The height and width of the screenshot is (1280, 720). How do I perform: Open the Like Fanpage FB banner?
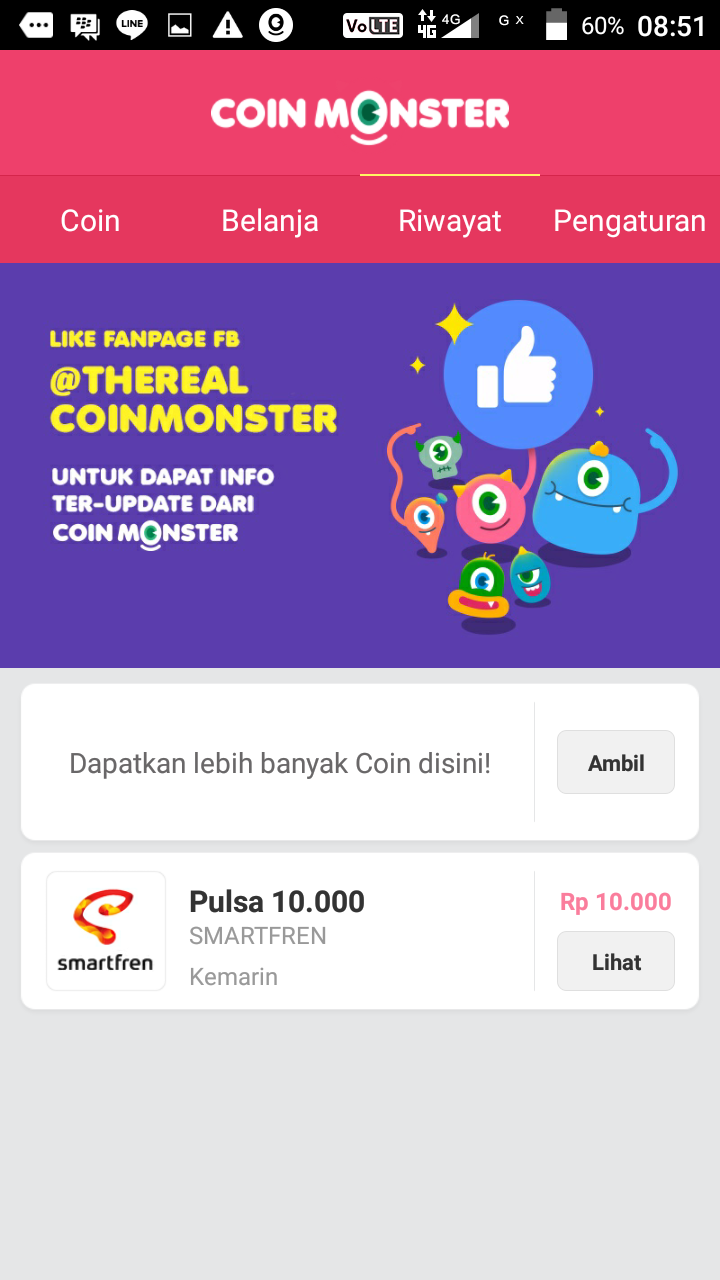[x=360, y=465]
